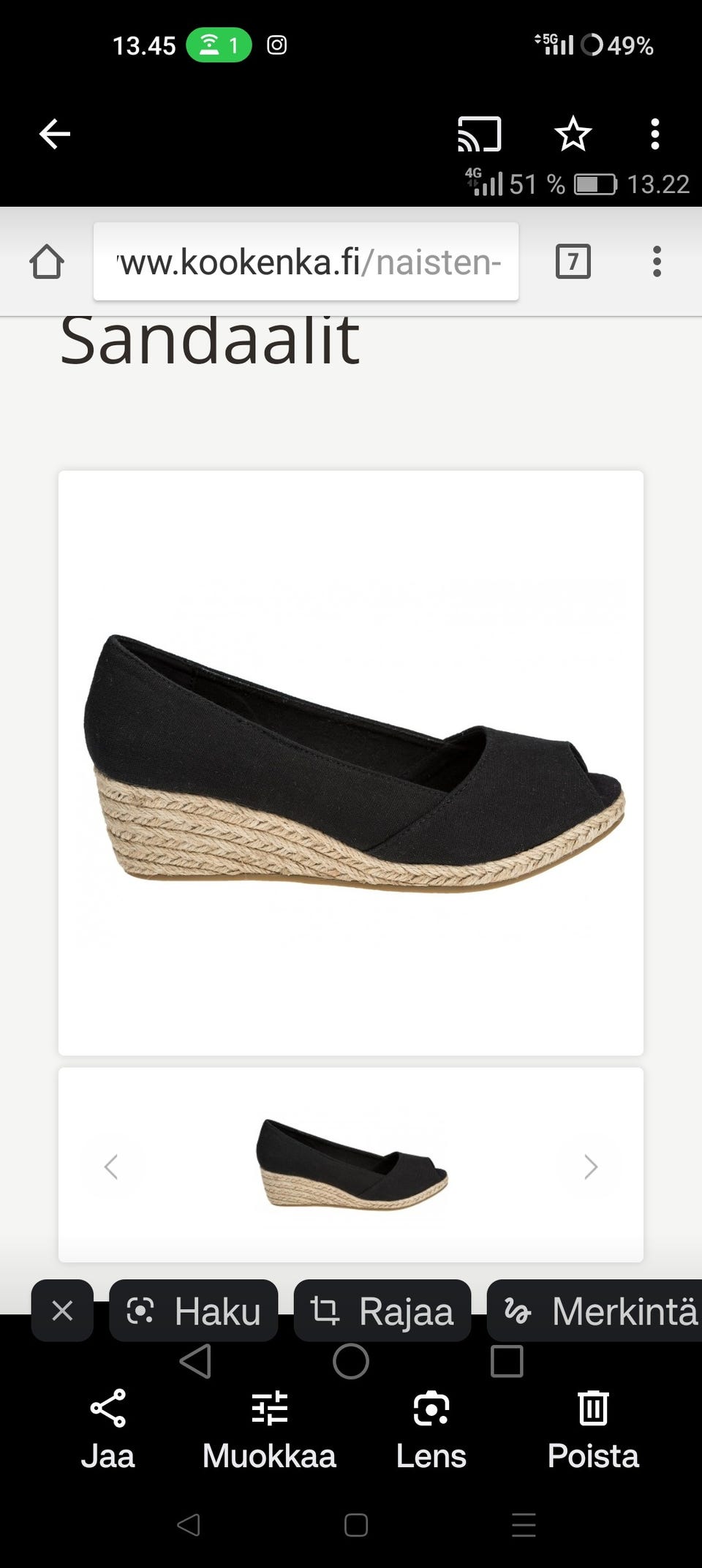The width and height of the screenshot is (702, 1568).
Task: Select the Haku search chip
Action: [194, 1311]
